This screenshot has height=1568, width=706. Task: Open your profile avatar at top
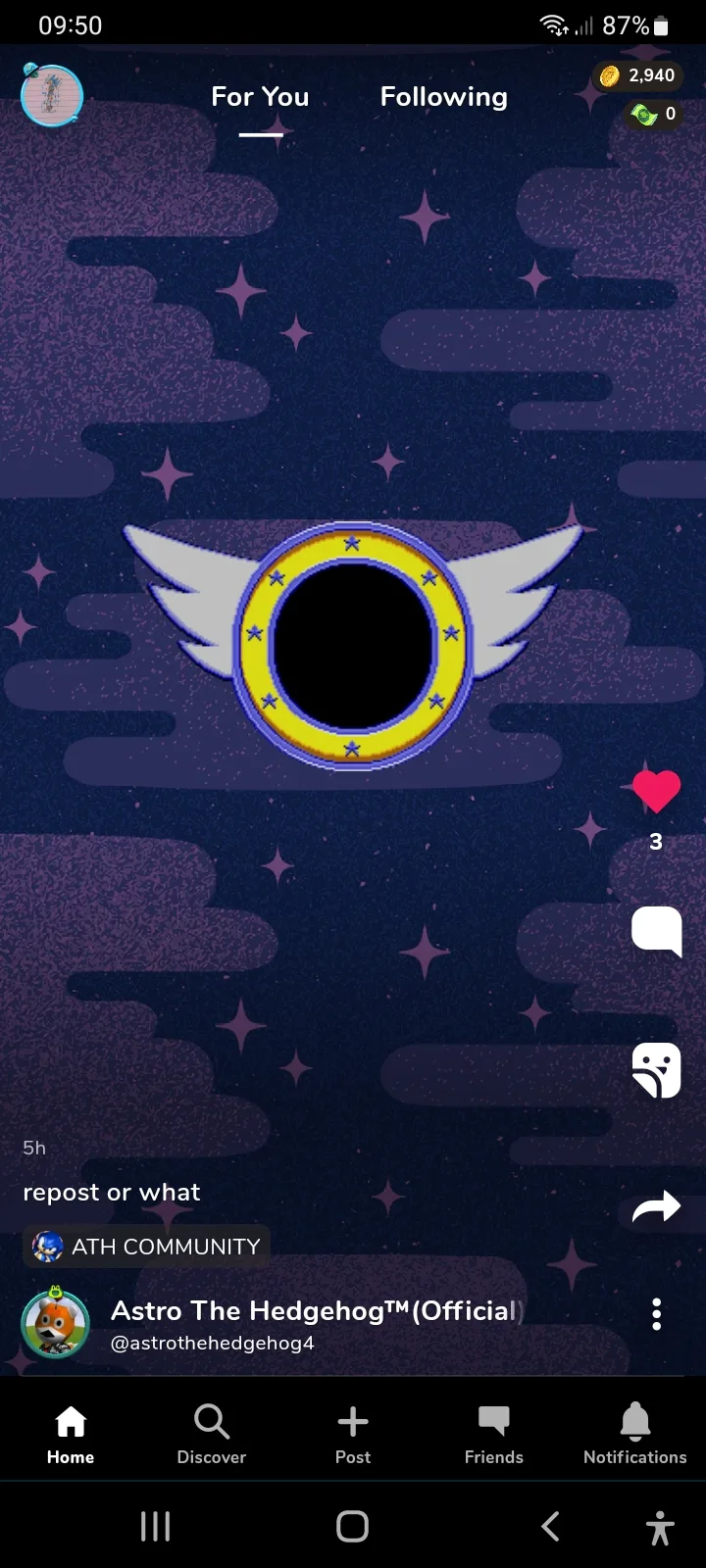(52, 96)
